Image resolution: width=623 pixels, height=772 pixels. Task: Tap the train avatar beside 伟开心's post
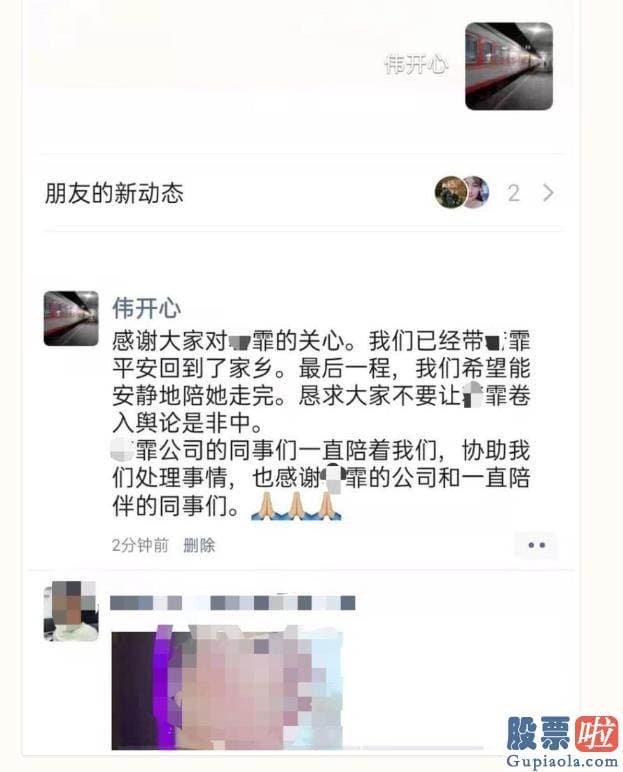tap(71, 319)
